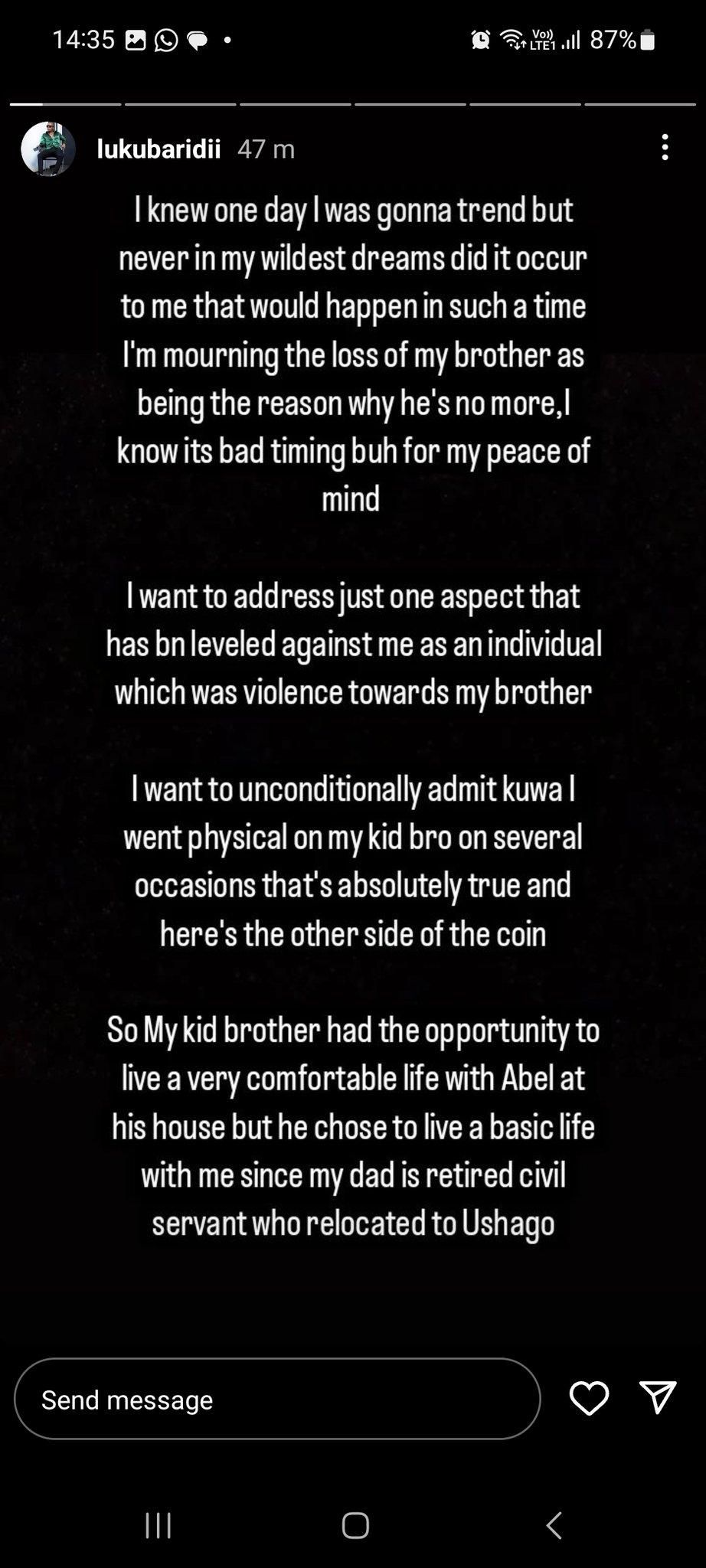Share this story via paper plane icon
This screenshot has width=706, height=1568.
(657, 1397)
